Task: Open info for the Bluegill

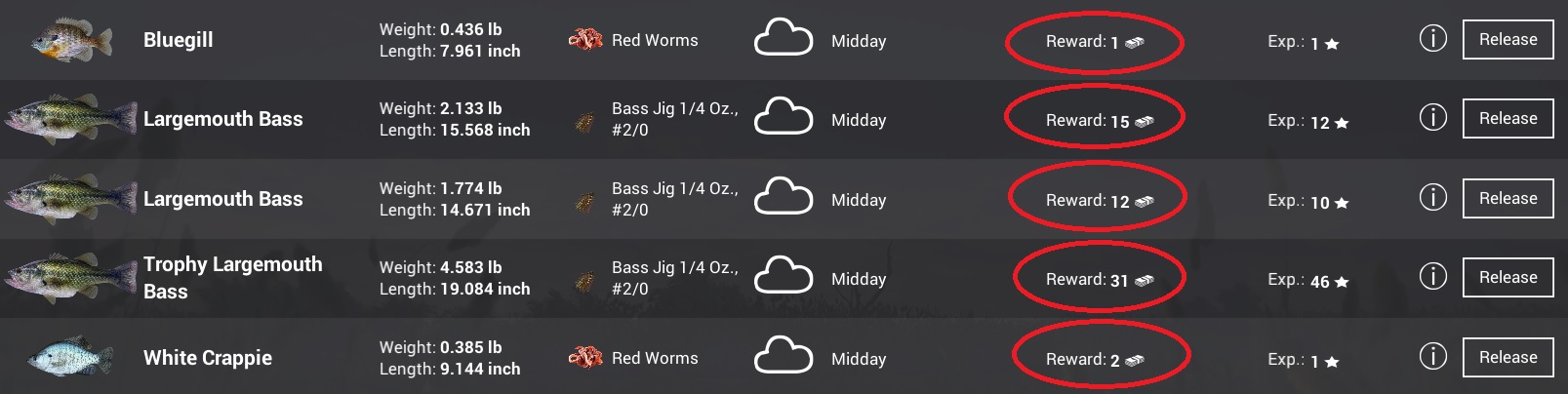Action: click(x=1432, y=39)
